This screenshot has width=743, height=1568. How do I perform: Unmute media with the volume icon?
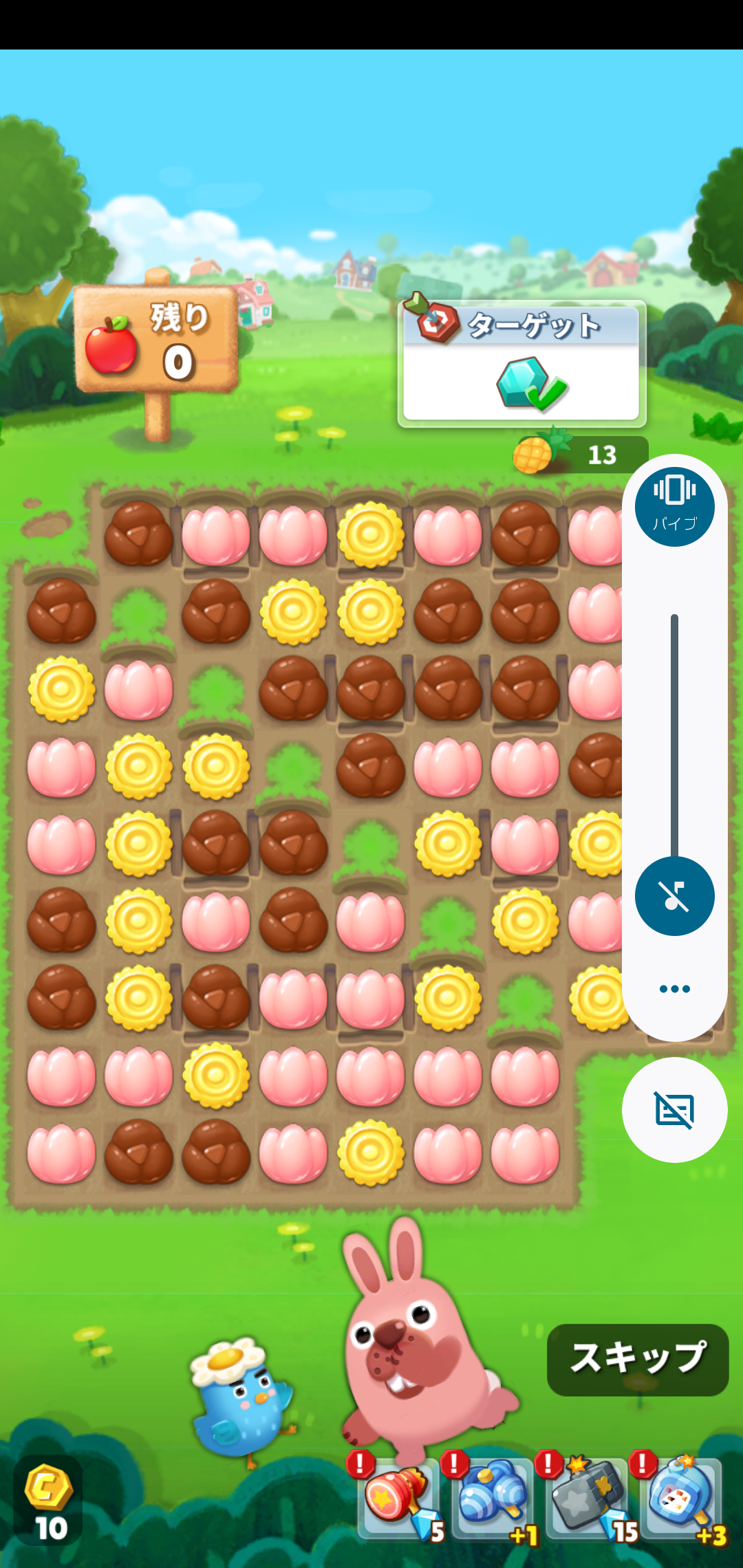pyautogui.click(x=674, y=896)
